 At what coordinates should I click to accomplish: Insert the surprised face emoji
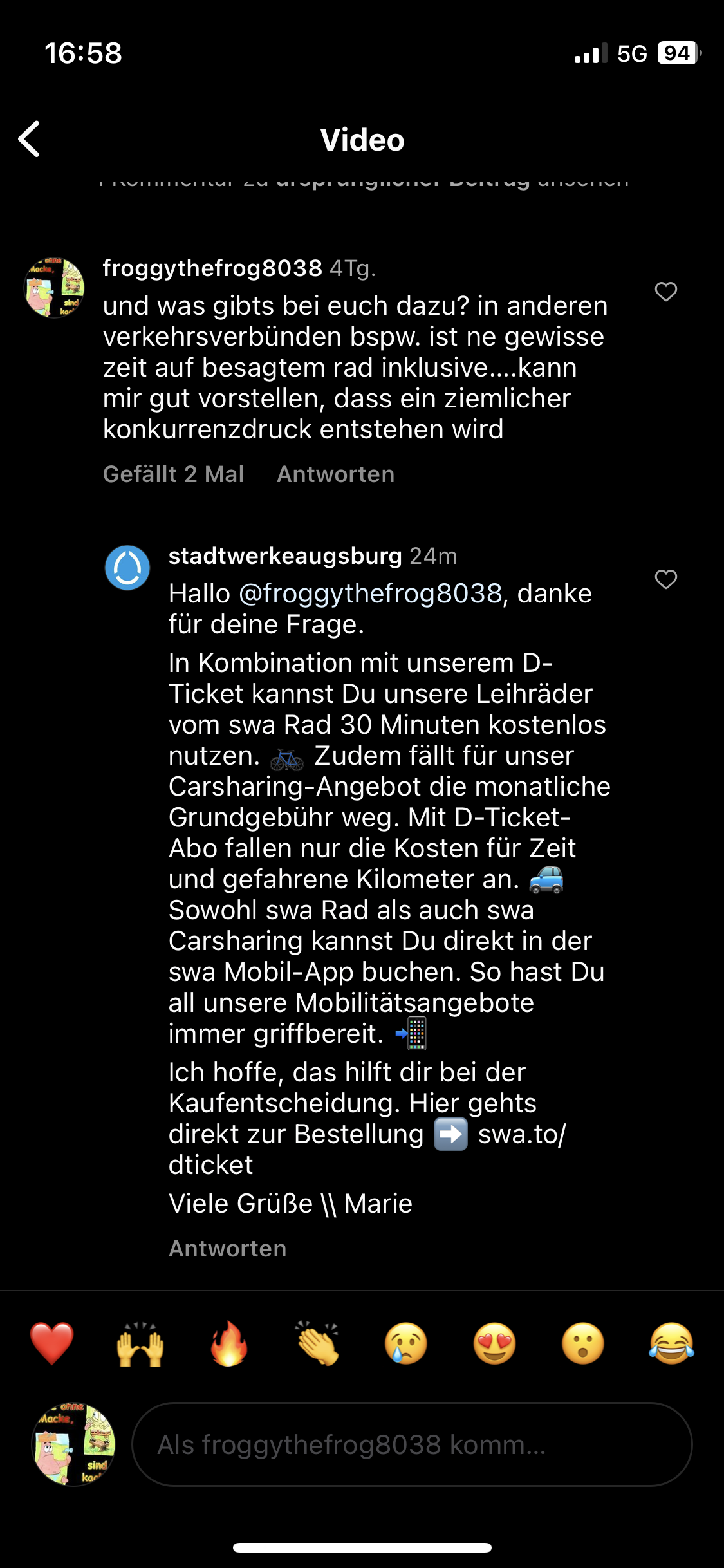click(x=583, y=1344)
